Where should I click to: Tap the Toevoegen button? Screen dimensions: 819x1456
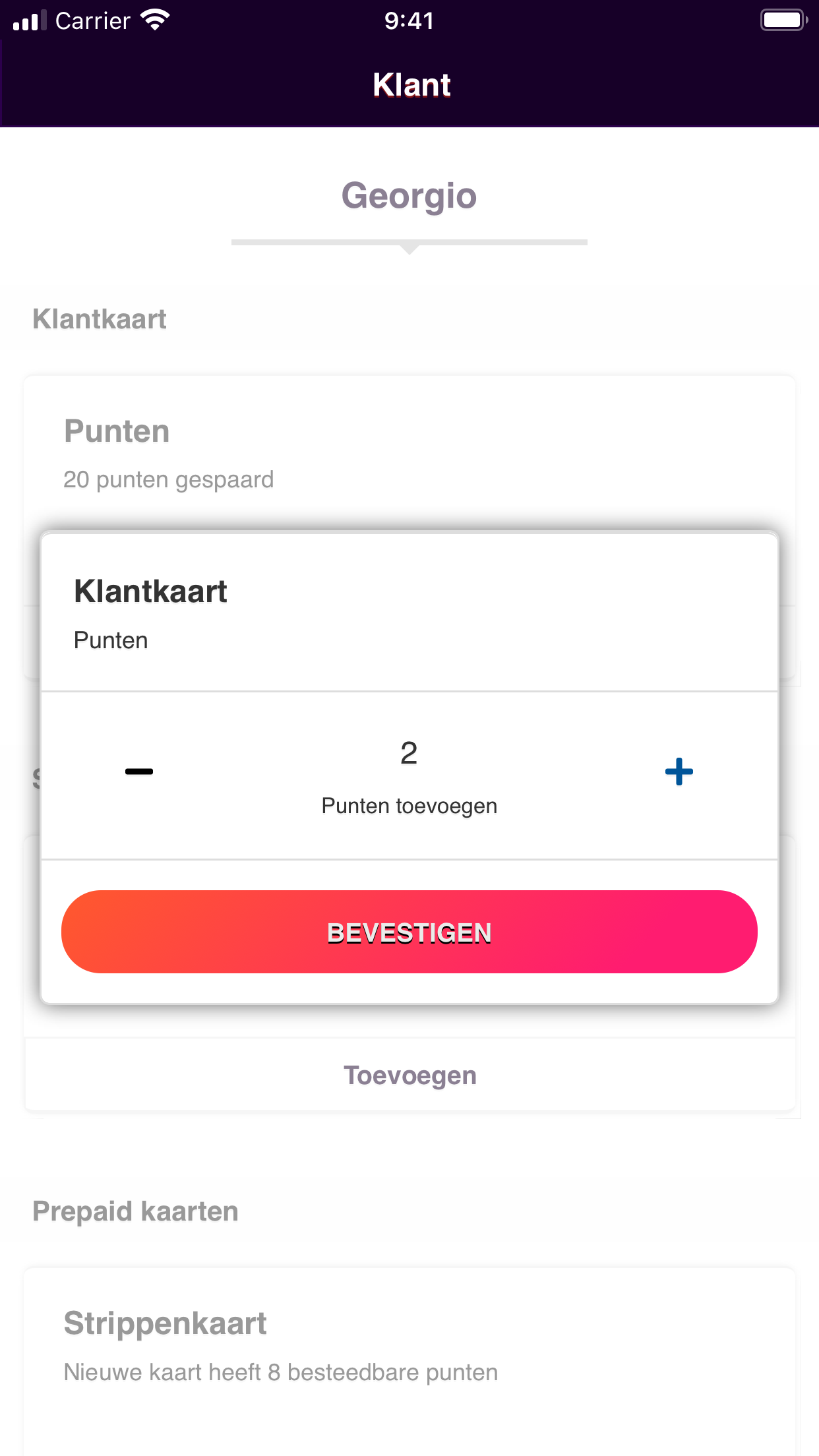(409, 1075)
